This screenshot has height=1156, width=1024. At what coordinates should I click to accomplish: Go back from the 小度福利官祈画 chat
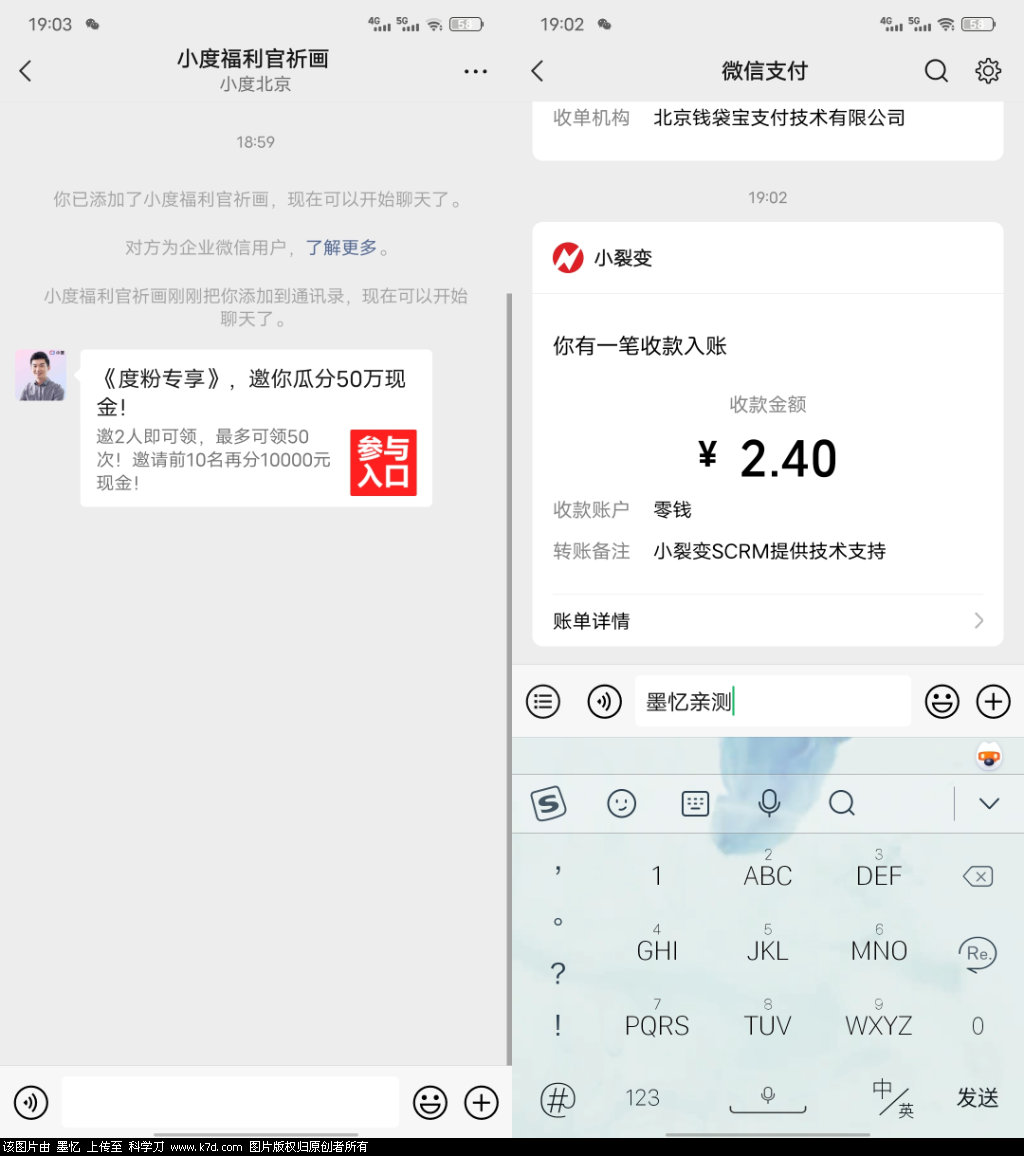pos(26,71)
